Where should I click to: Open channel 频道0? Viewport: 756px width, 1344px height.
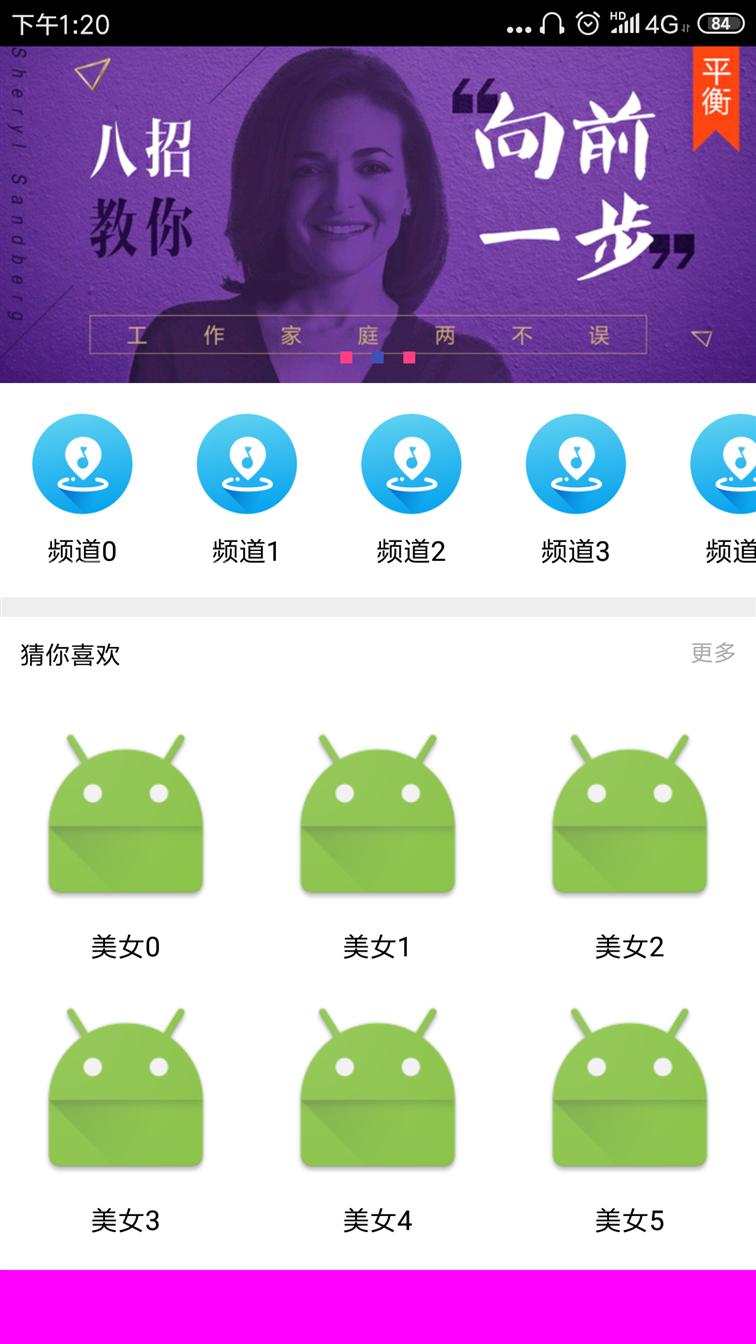(82, 490)
